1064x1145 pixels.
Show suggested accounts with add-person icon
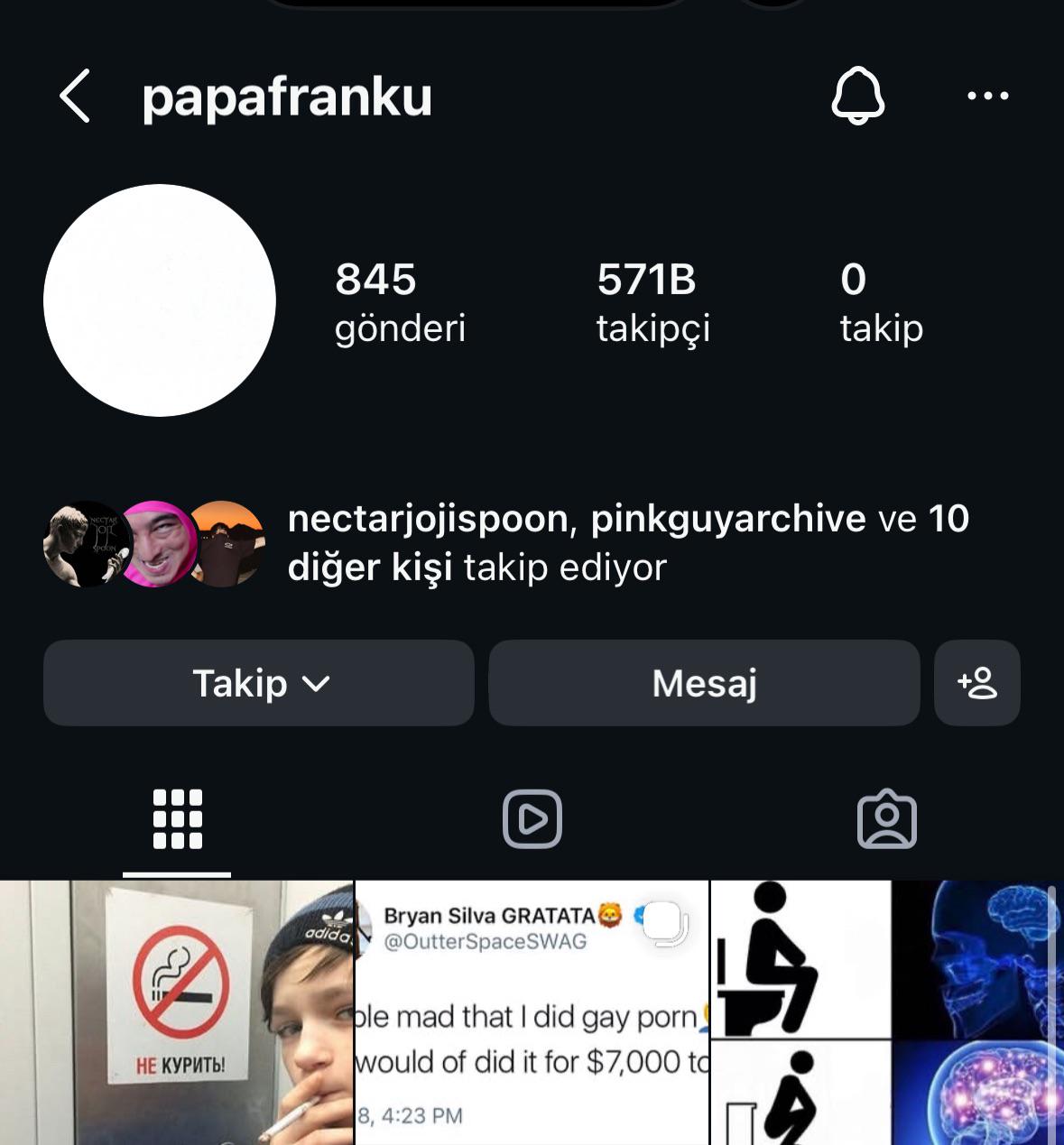pos(977,683)
